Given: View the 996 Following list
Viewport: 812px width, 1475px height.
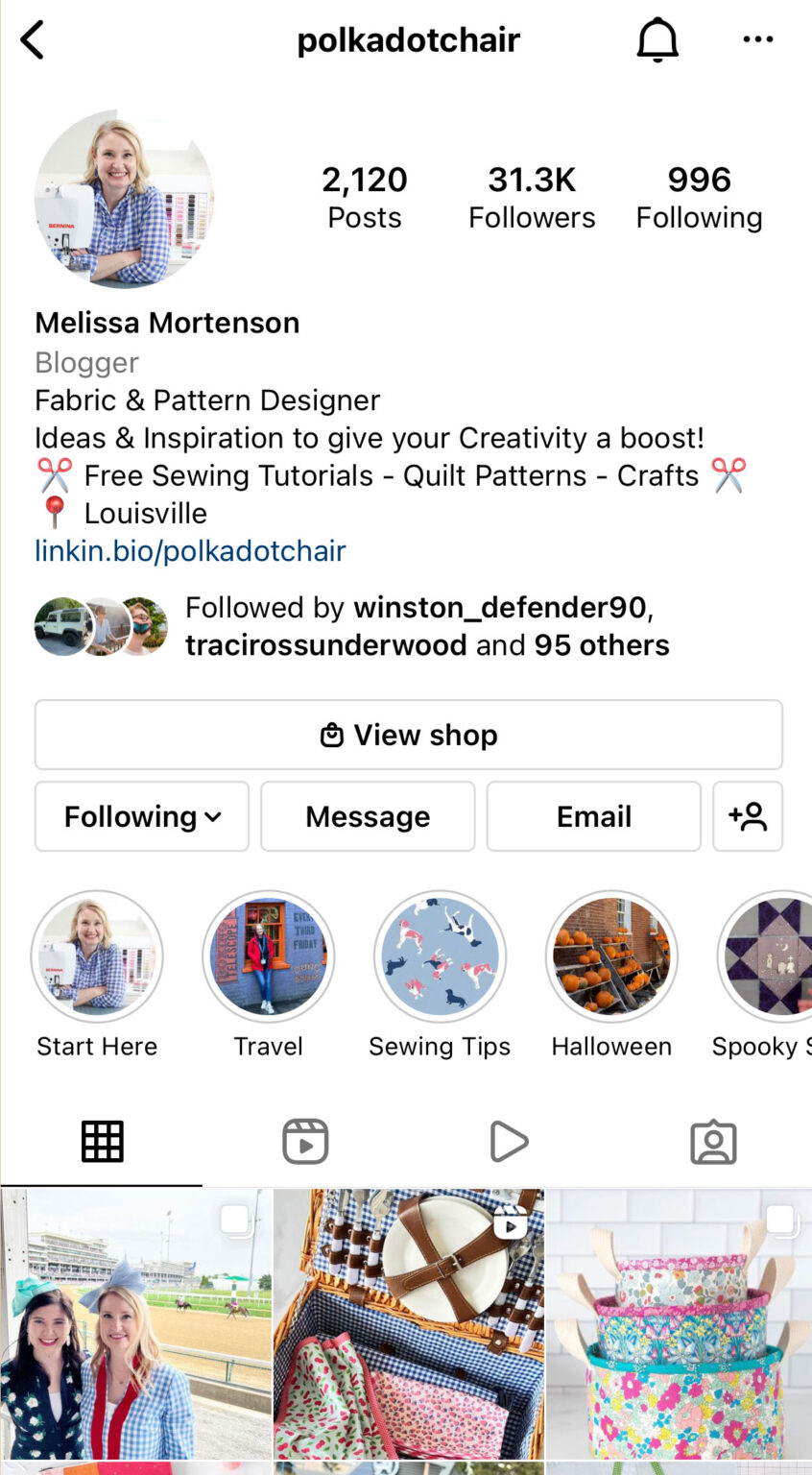Looking at the screenshot, I should 700,198.
